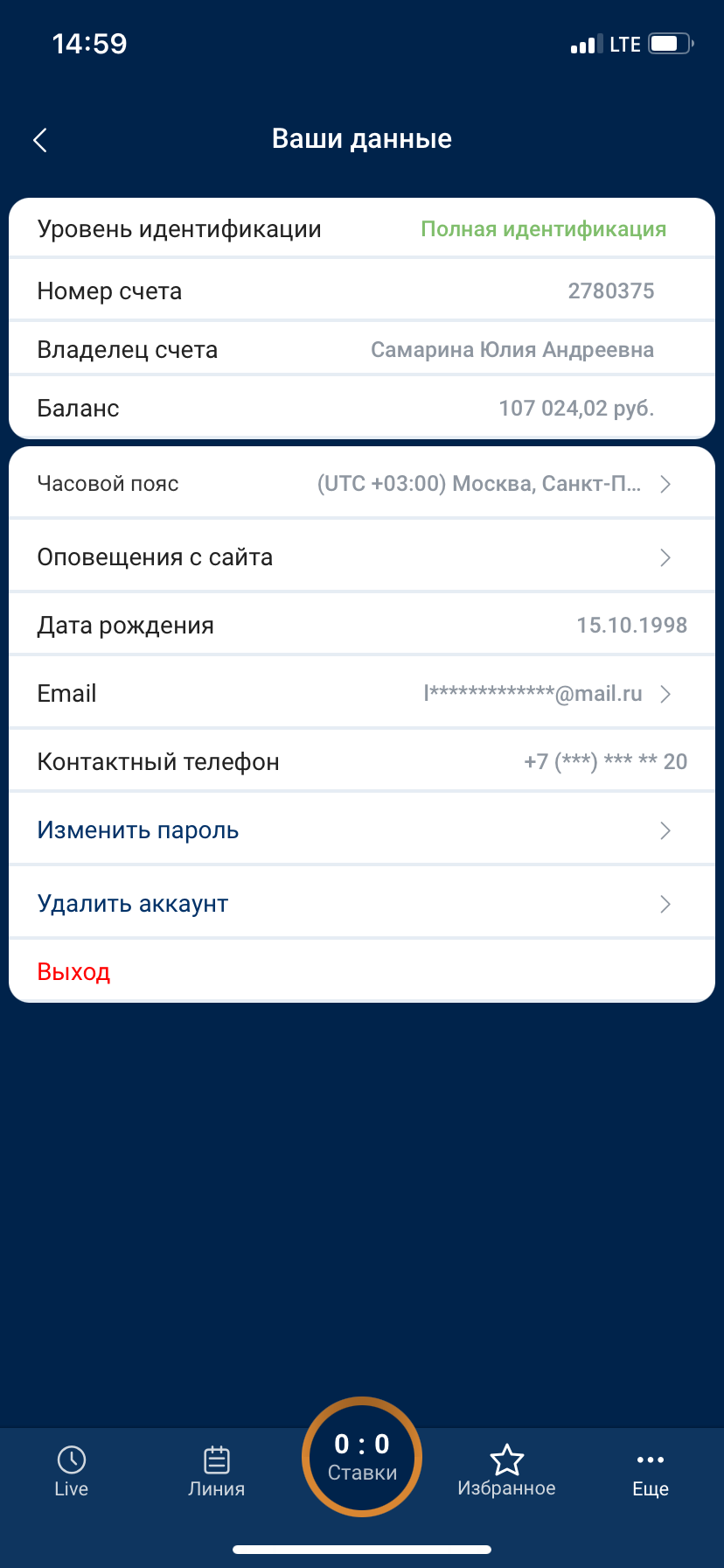Go to the Избранное tab
This screenshot has width=724, height=1568.
pos(506,1472)
